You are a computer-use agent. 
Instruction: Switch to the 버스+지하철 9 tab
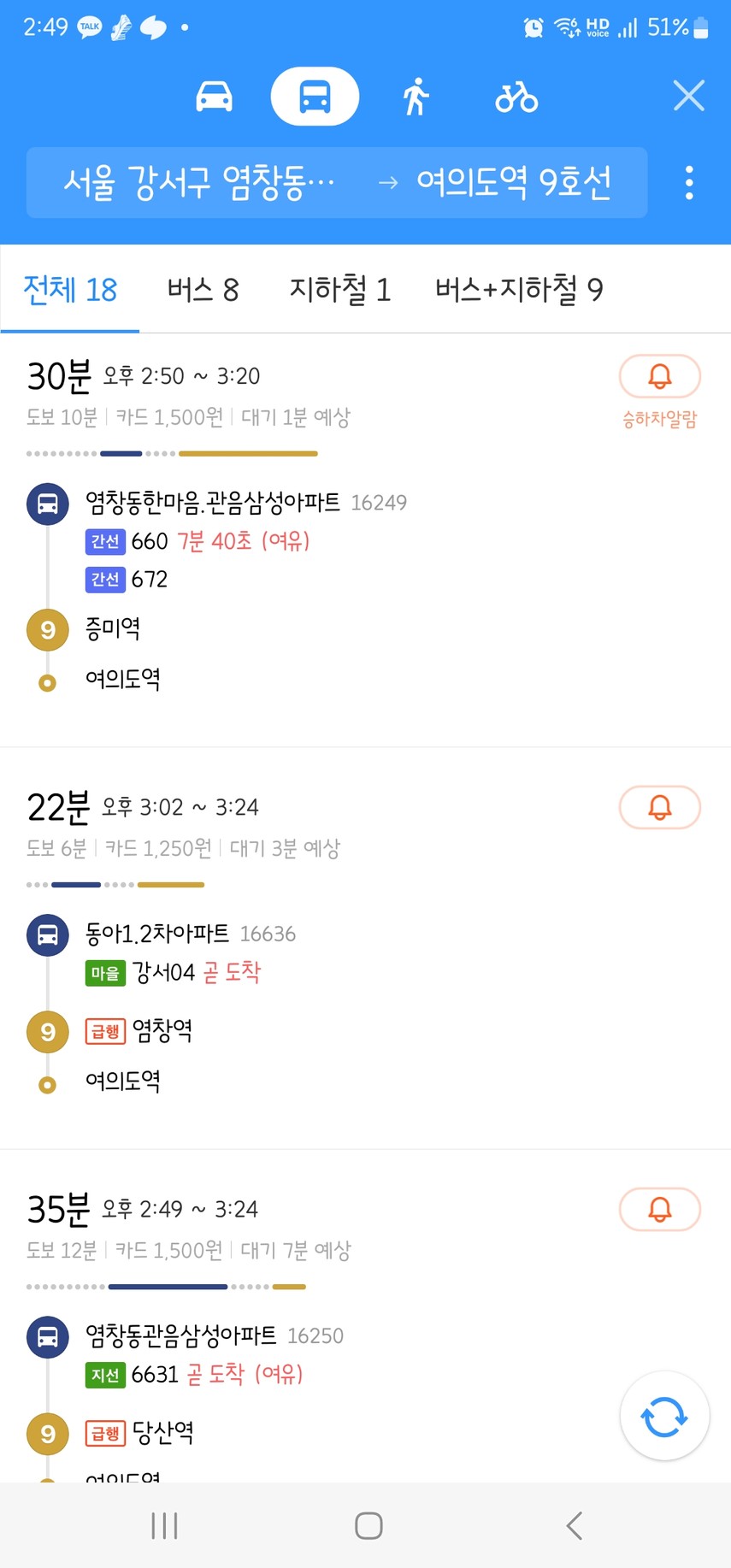519,290
